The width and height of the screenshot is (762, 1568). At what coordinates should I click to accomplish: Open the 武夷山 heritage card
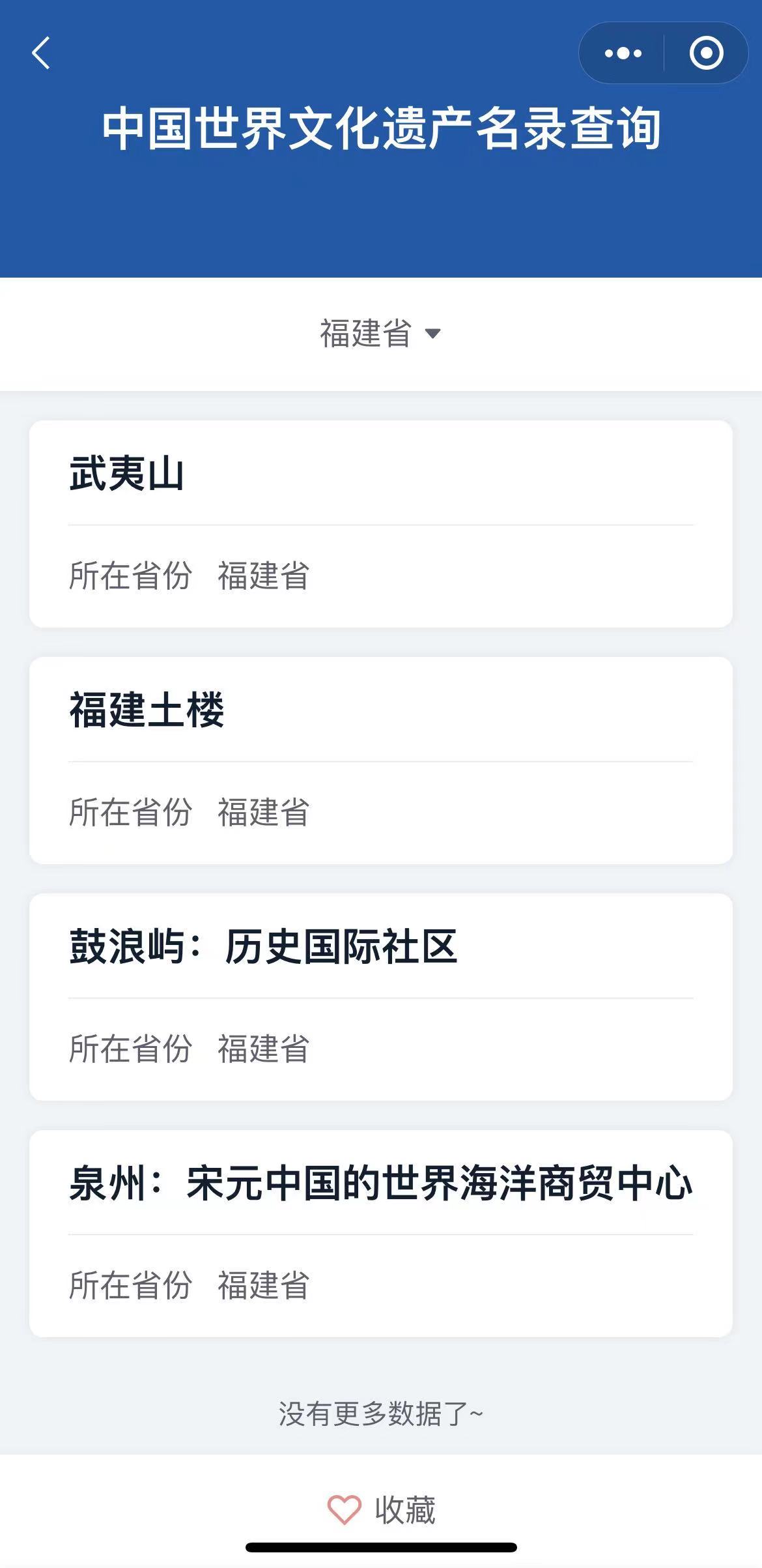click(381, 524)
